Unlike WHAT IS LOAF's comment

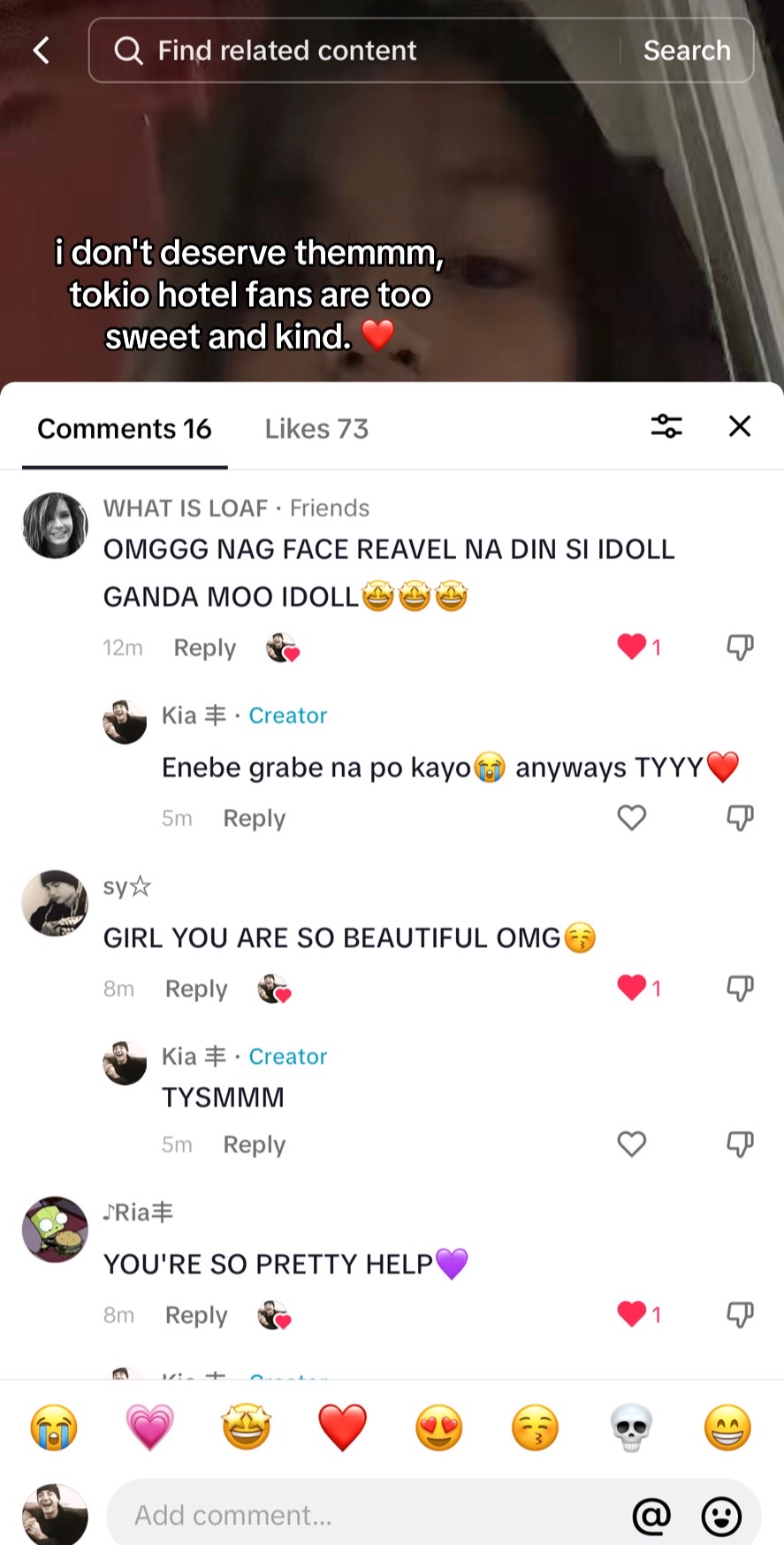click(632, 647)
